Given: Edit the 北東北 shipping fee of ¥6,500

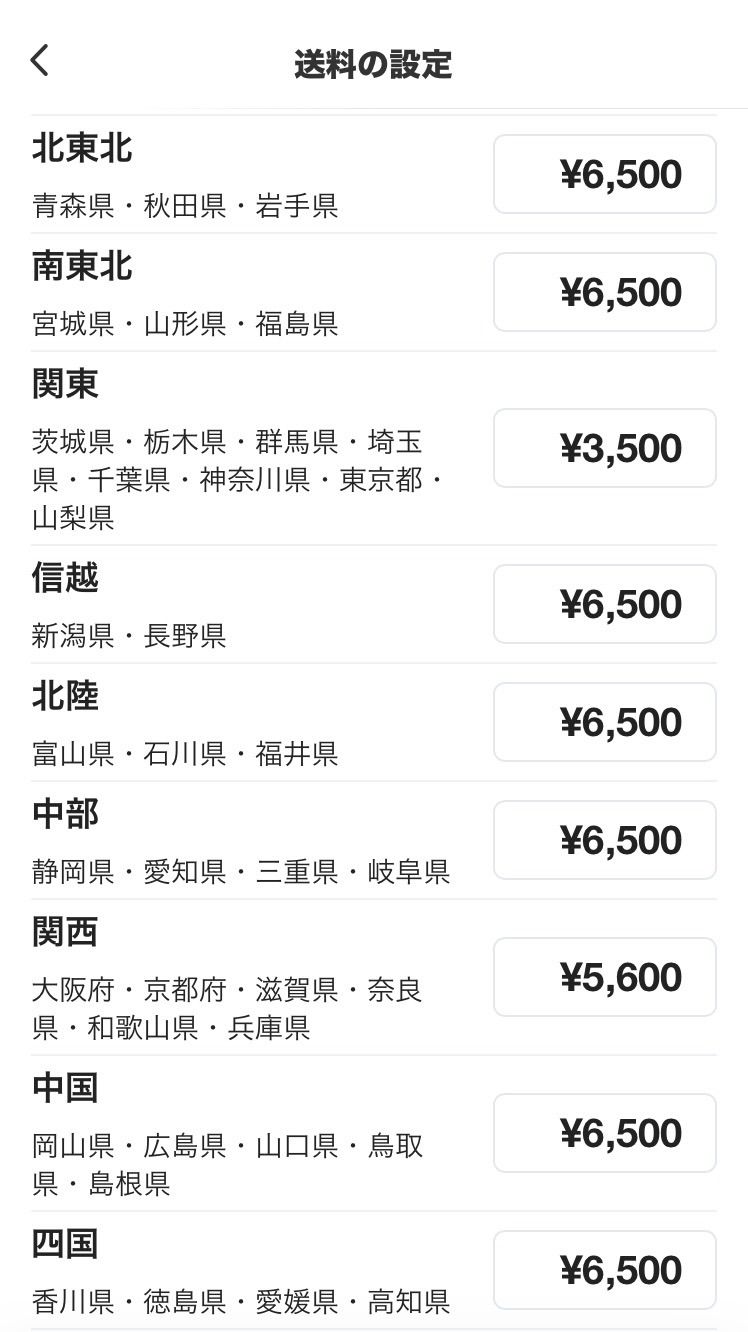Looking at the screenshot, I should coord(604,173).
